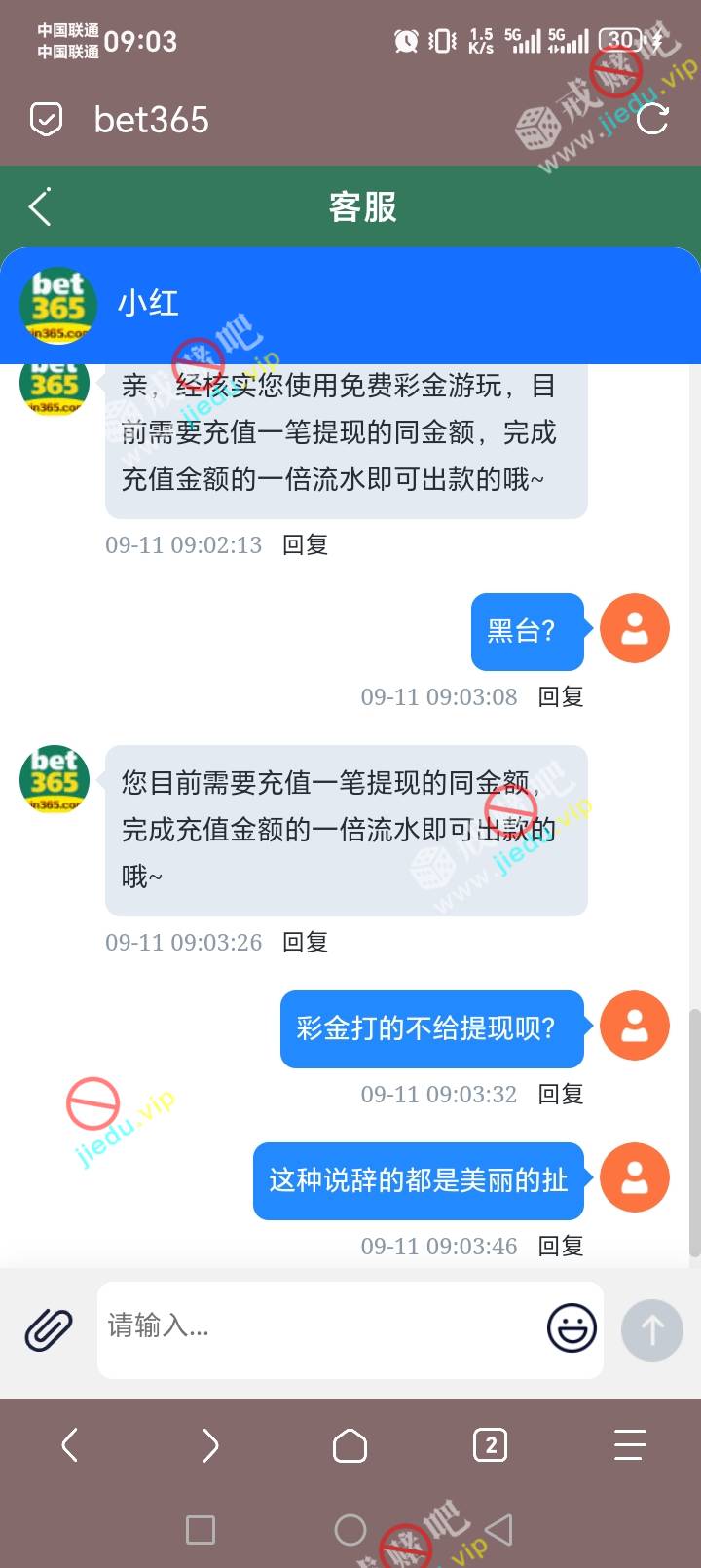Reply to 这种说辞的都是美丽的扯 message
The image size is (701, 1568).
click(x=561, y=1246)
